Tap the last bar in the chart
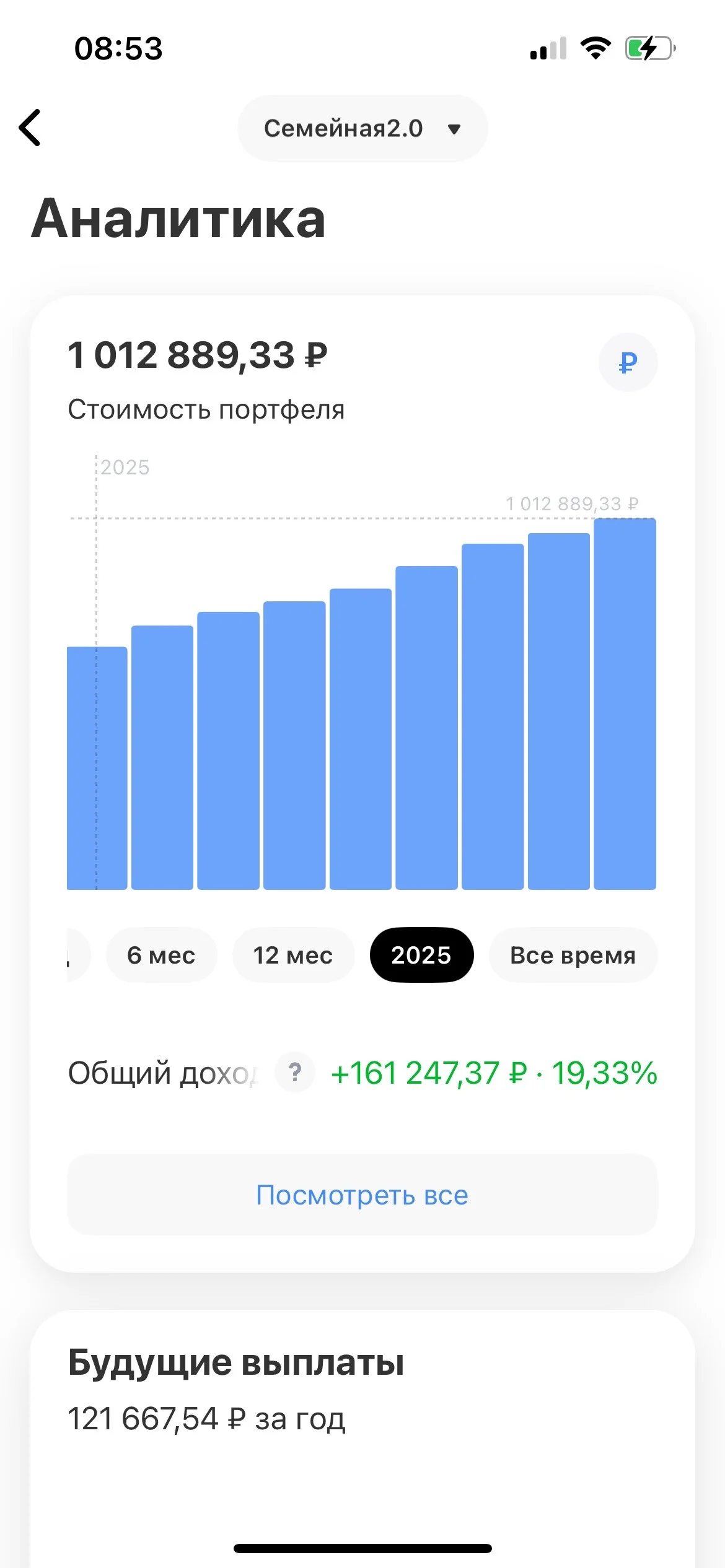 pos(625,704)
